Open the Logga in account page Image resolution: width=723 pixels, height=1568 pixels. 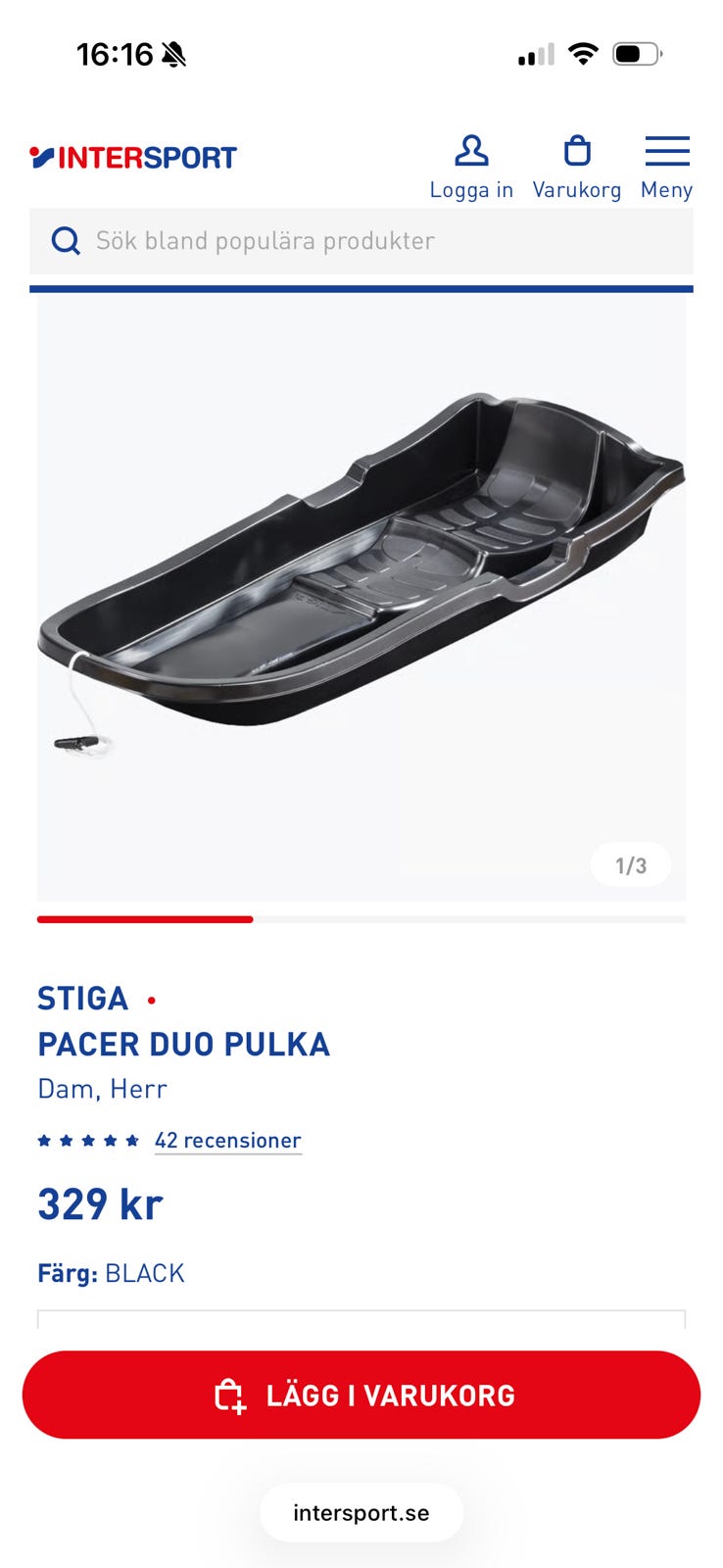coord(471,168)
